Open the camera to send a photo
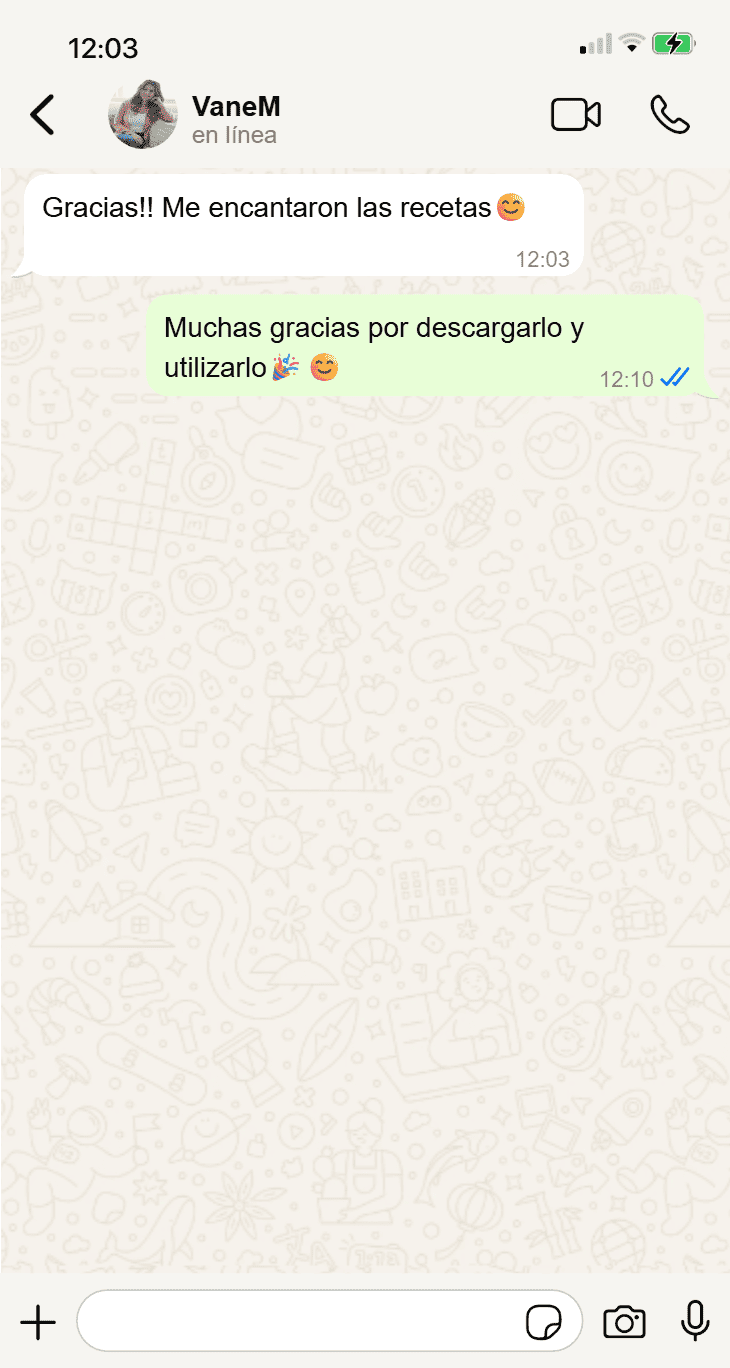 tap(624, 1323)
